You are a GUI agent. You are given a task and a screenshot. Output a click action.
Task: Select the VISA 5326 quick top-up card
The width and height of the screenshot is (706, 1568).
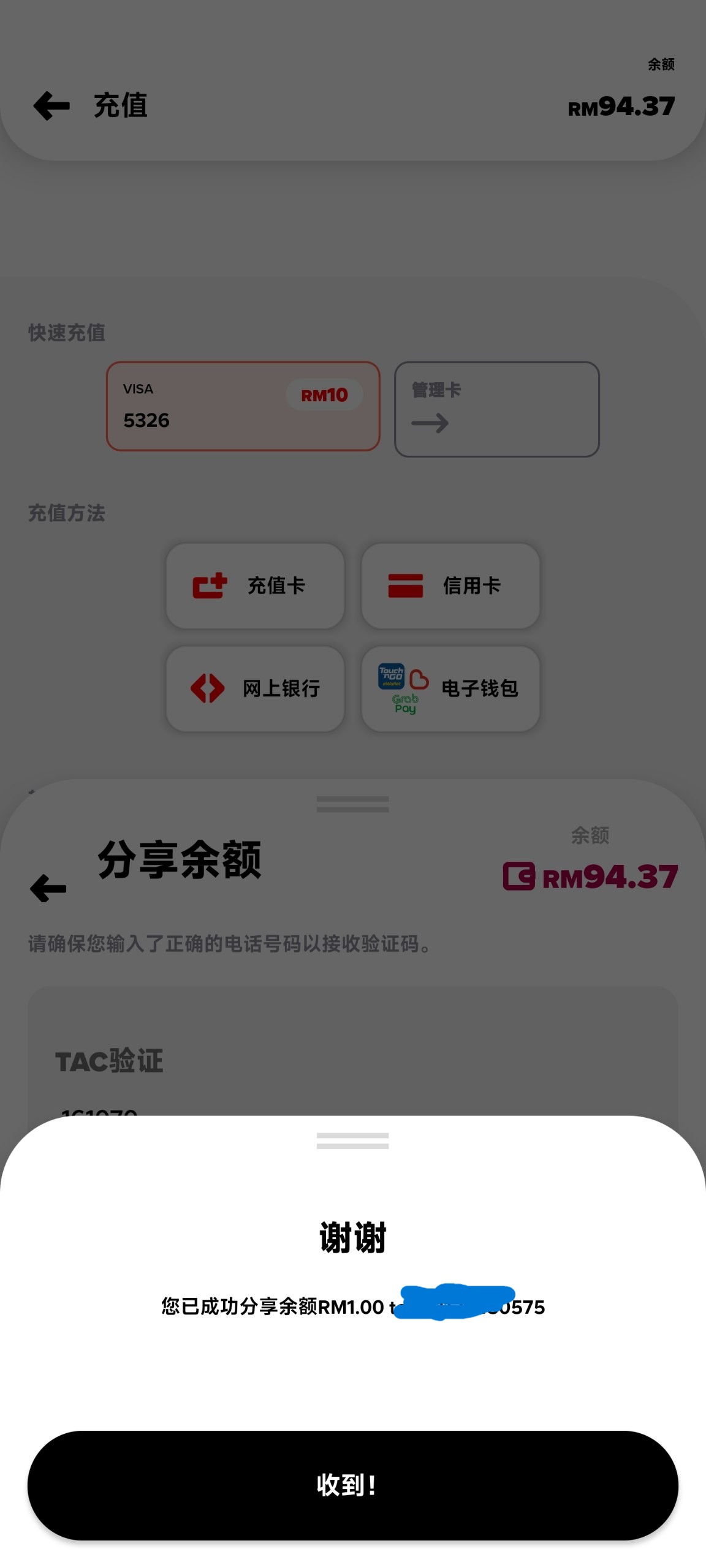(x=243, y=407)
